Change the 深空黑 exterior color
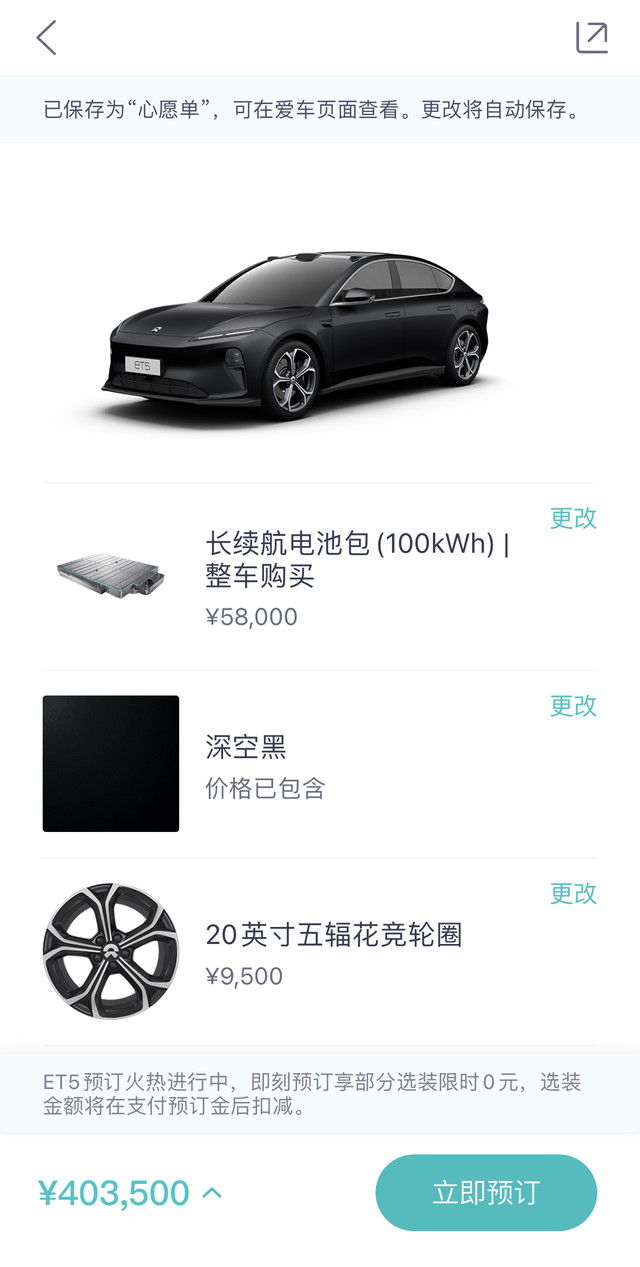This screenshot has width=640, height=1267. pos(573,706)
